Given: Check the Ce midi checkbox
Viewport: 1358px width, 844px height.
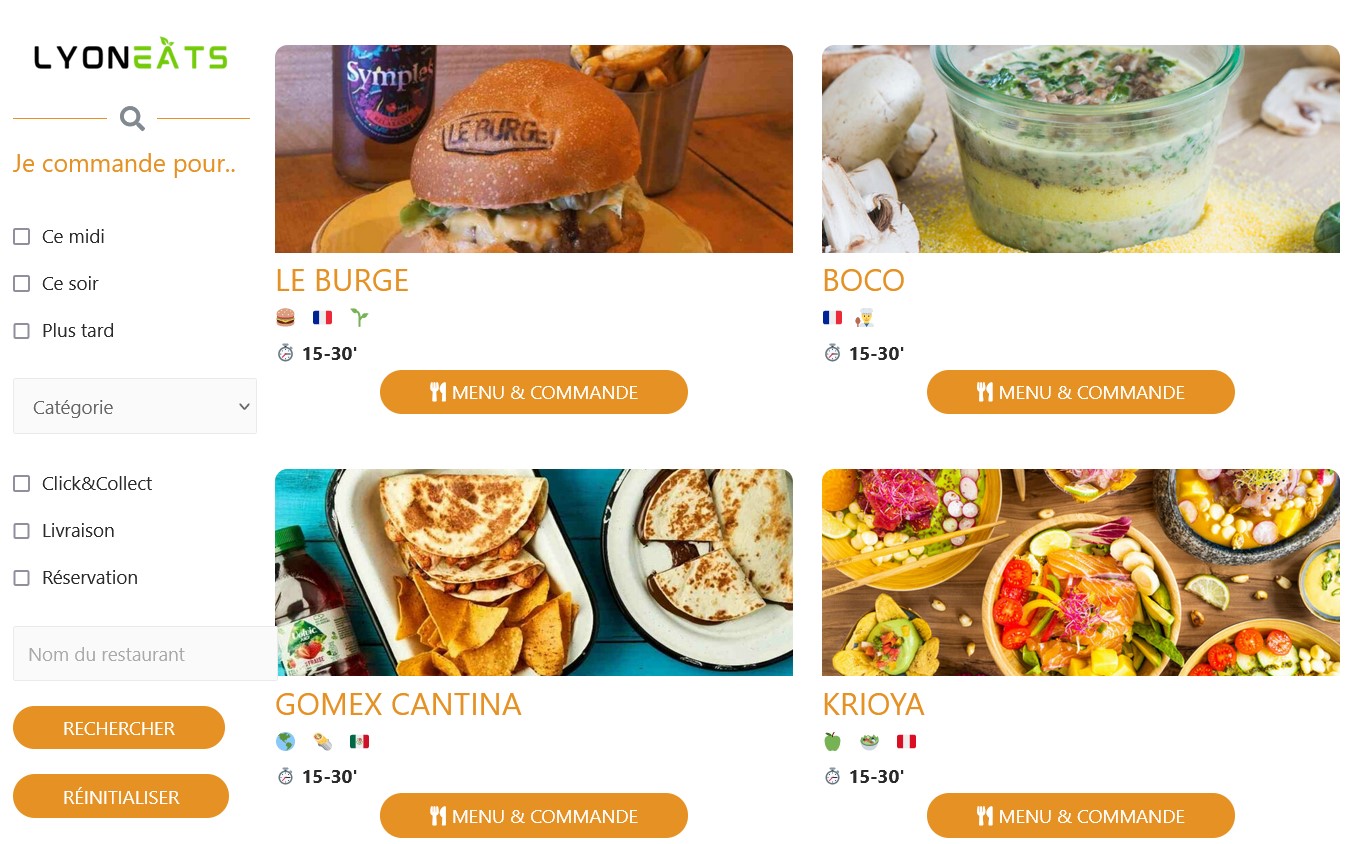Looking at the screenshot, I should click(21, 237).
